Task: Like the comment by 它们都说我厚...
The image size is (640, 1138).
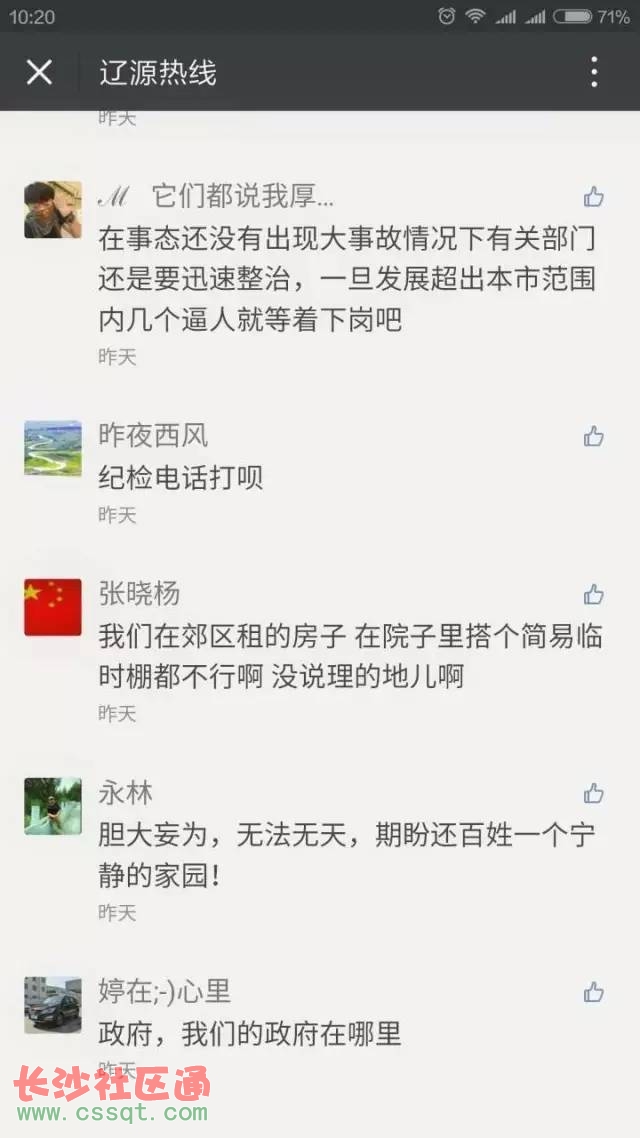Action: pos(594,196)
